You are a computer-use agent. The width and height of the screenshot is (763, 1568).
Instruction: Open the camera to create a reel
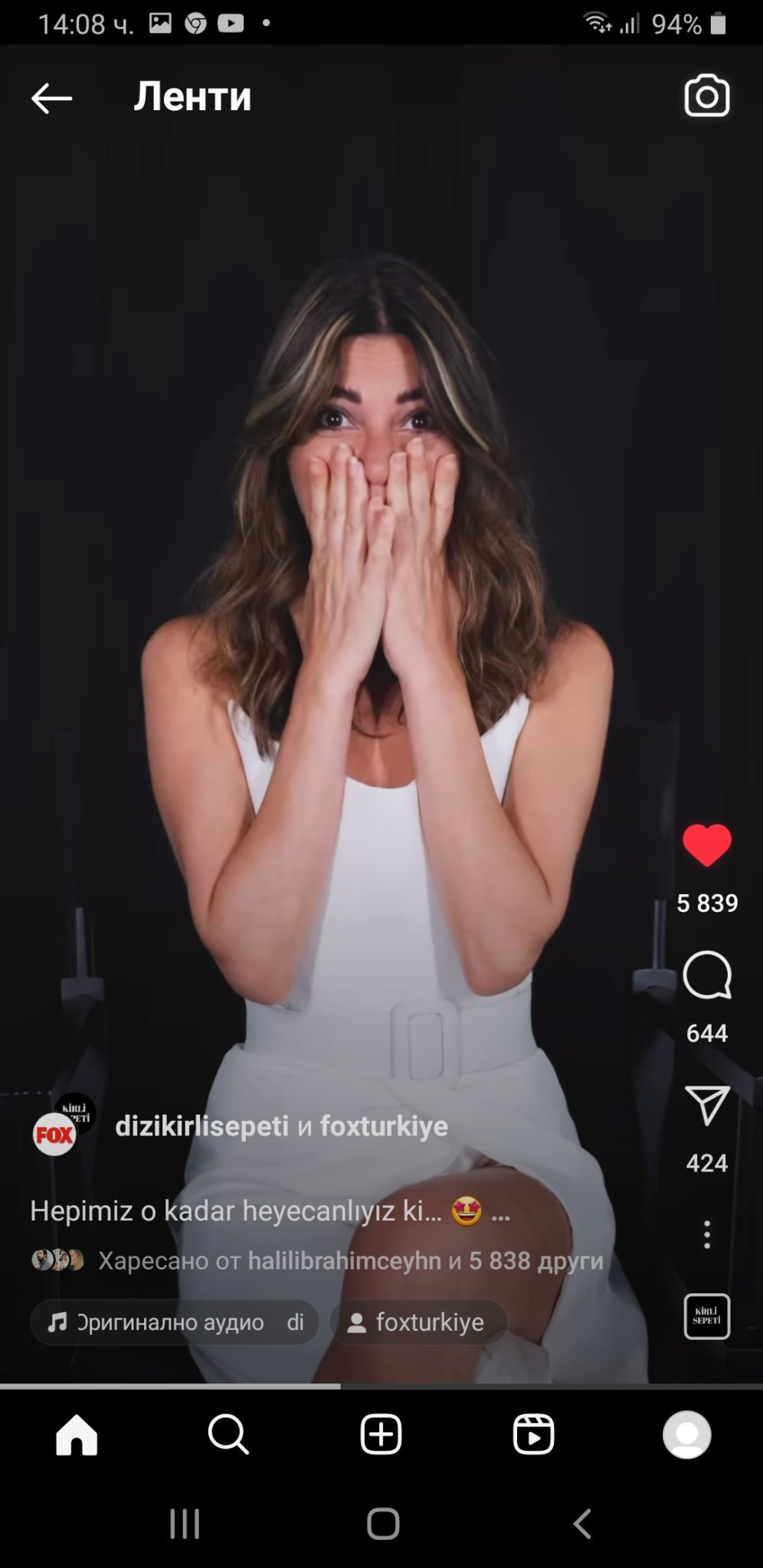point(706,96)
